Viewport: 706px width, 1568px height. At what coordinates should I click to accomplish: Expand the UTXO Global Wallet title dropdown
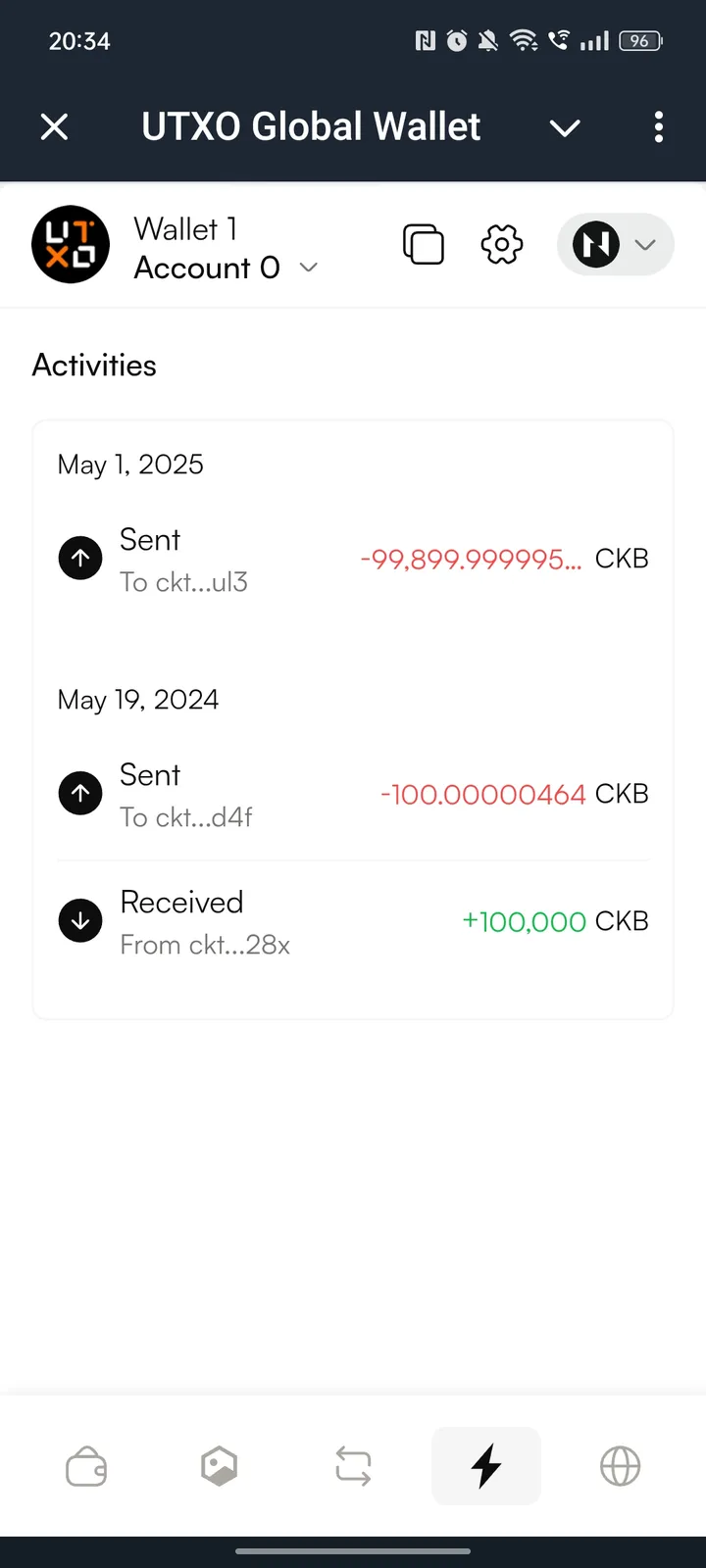pos(564,127)
